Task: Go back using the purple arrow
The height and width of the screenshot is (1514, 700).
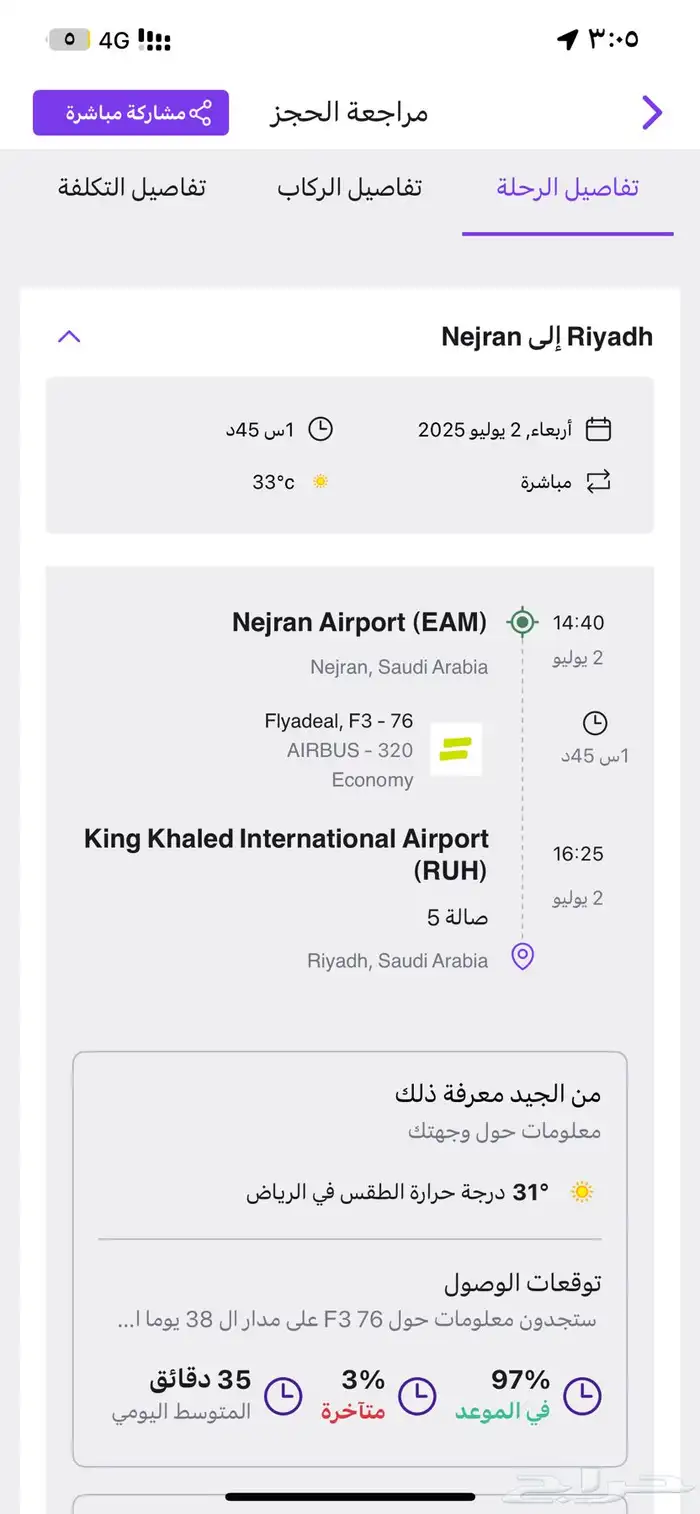Action: (652, 113)
